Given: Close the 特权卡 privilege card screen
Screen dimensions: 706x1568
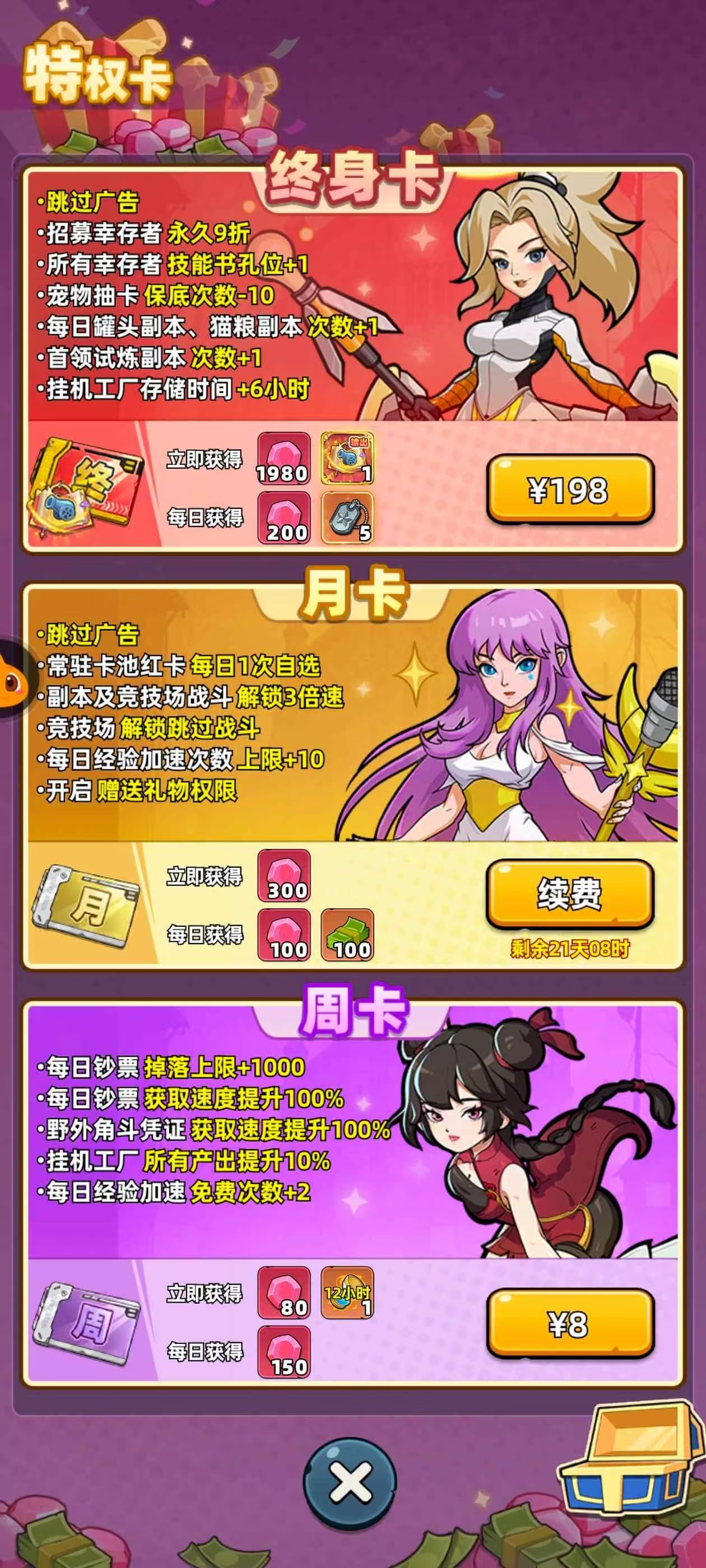Looking at the screenshot, I should coord(350,1483).
